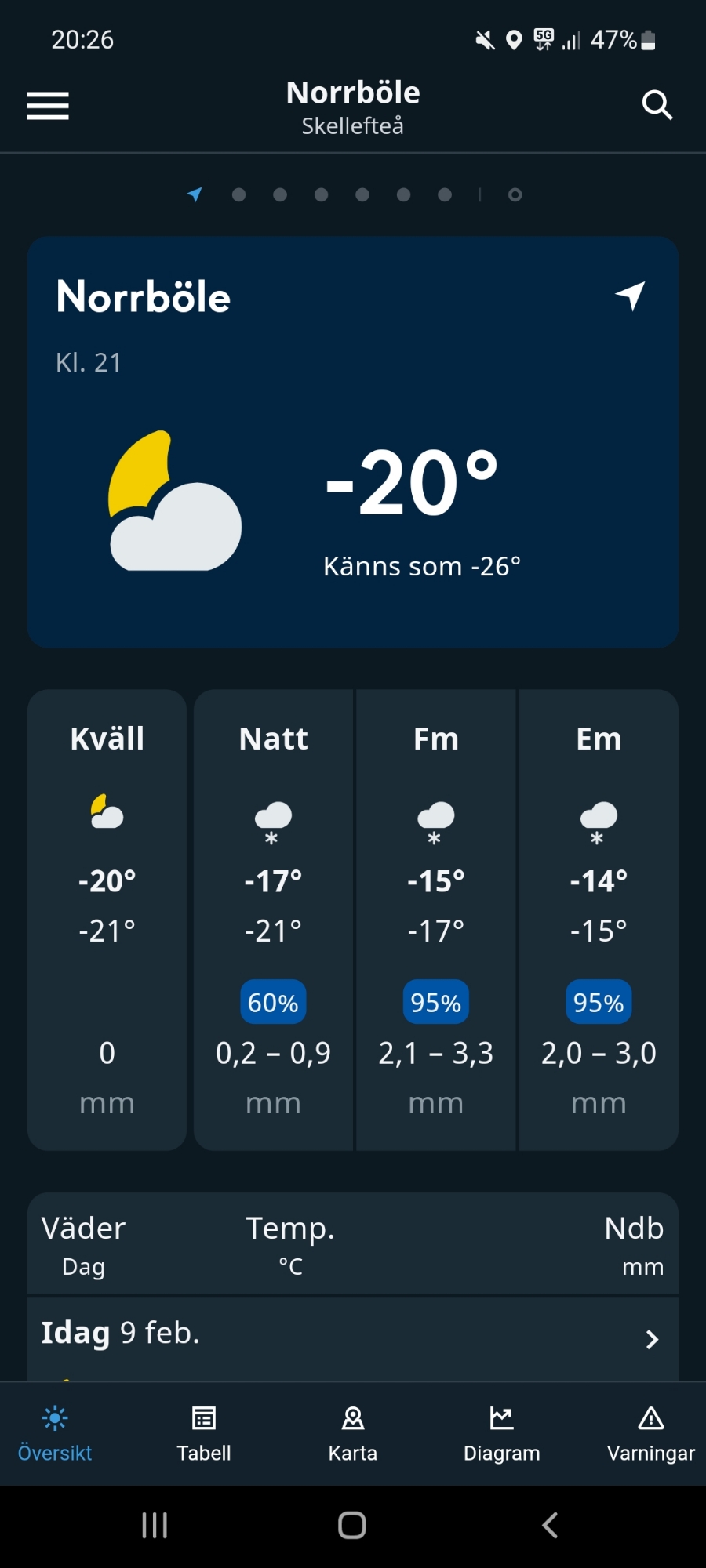
Task: View the Natt forecast details
Action: coord(274,920)
